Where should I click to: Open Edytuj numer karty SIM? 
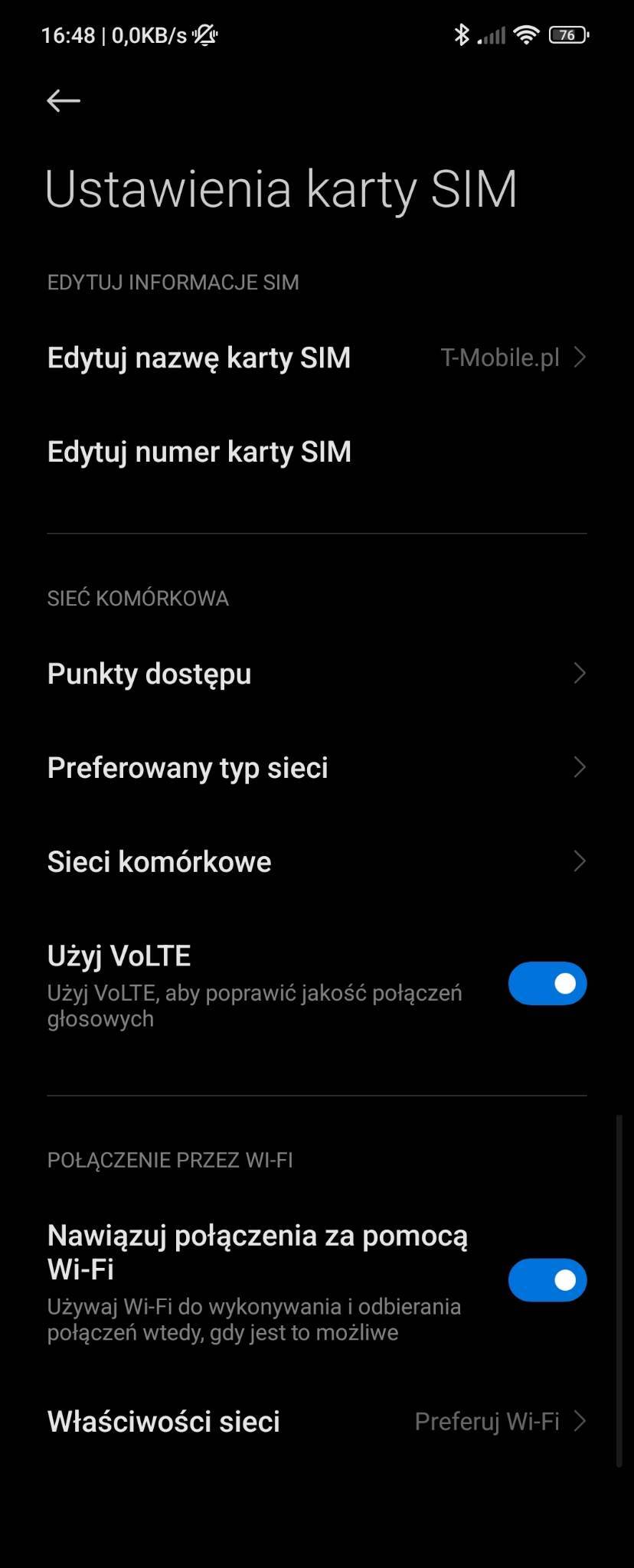click(316, 452)
